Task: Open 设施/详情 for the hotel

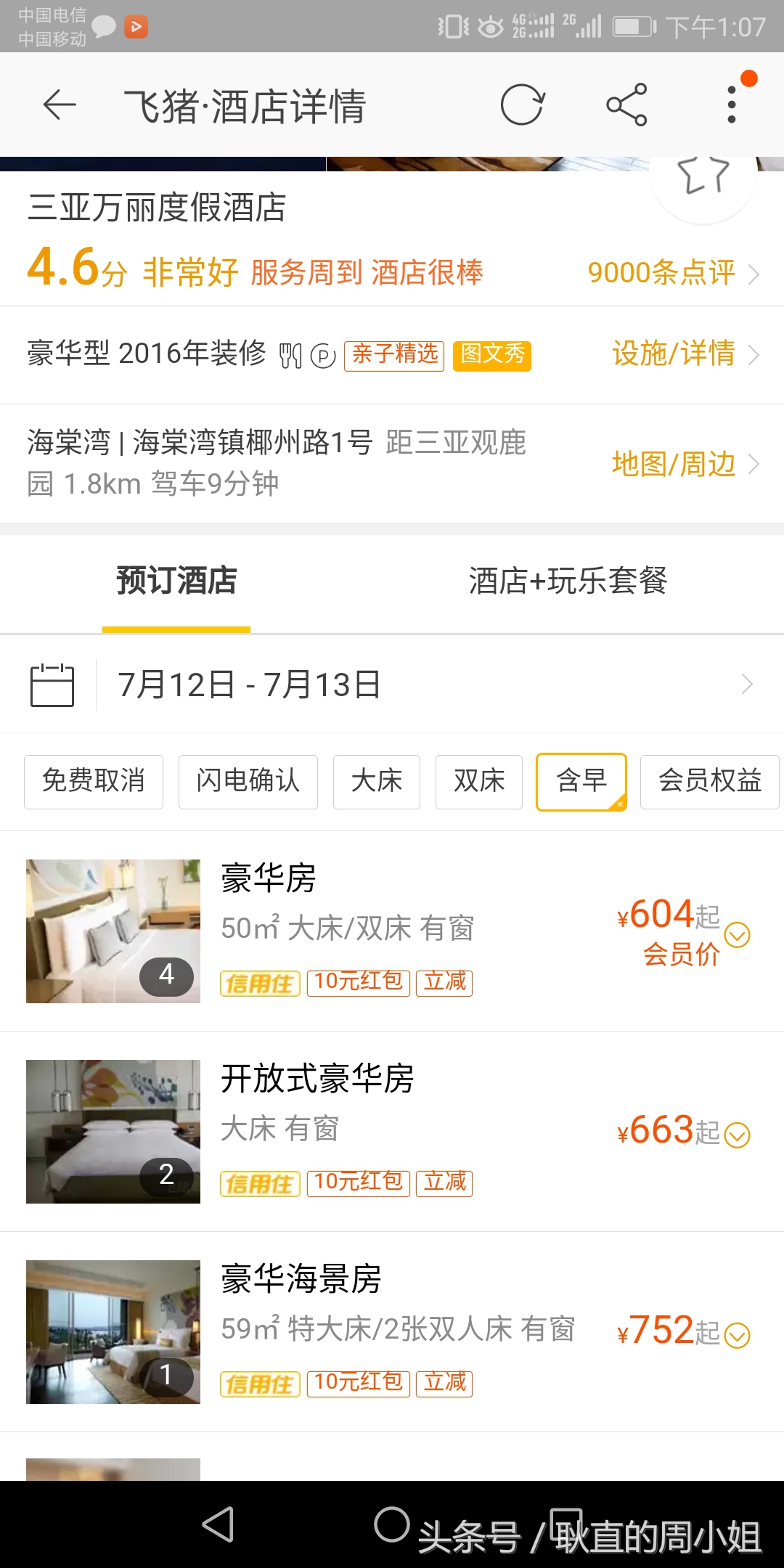Action: pyautogui.click(x=674, y=355)
